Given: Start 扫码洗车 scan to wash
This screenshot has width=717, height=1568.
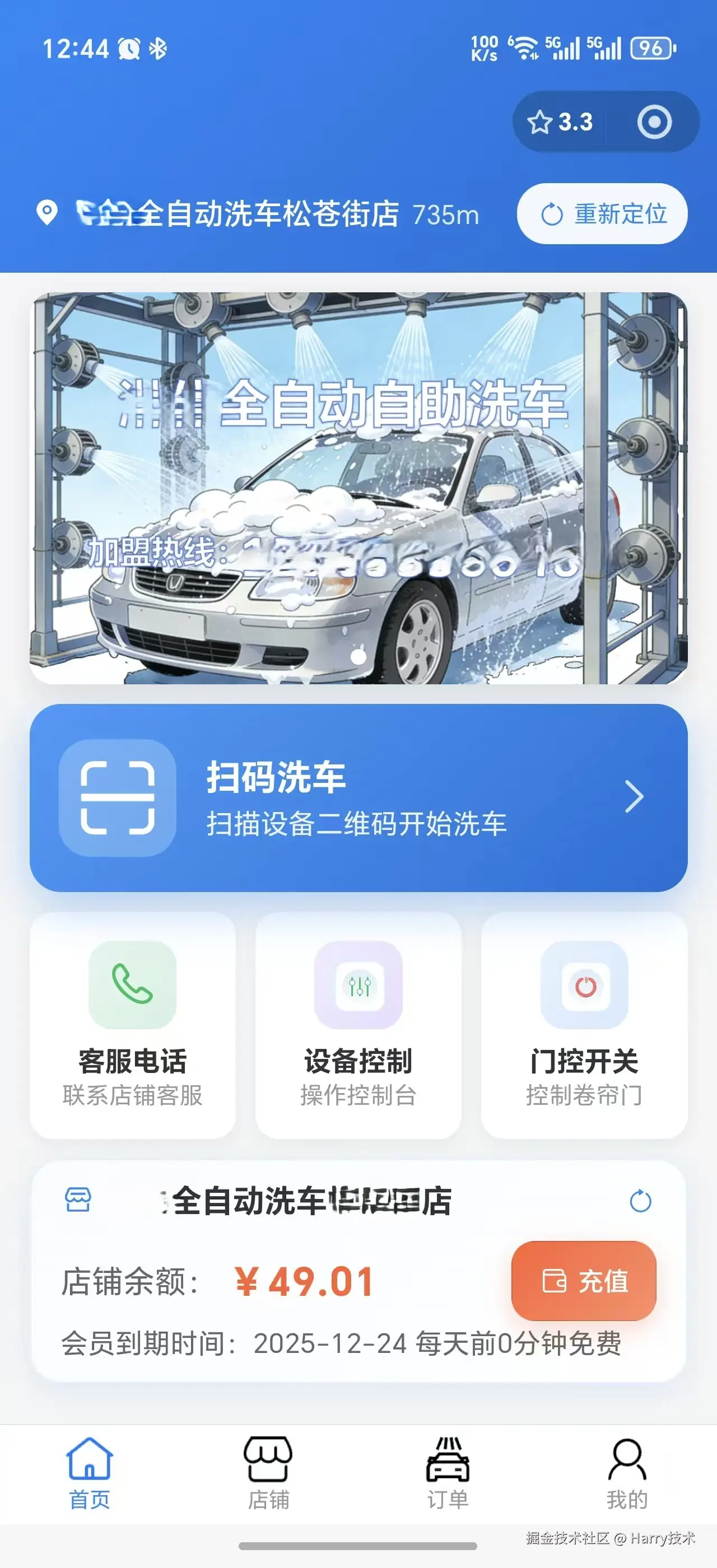Looking at the screenshot, I should (358, 797).
